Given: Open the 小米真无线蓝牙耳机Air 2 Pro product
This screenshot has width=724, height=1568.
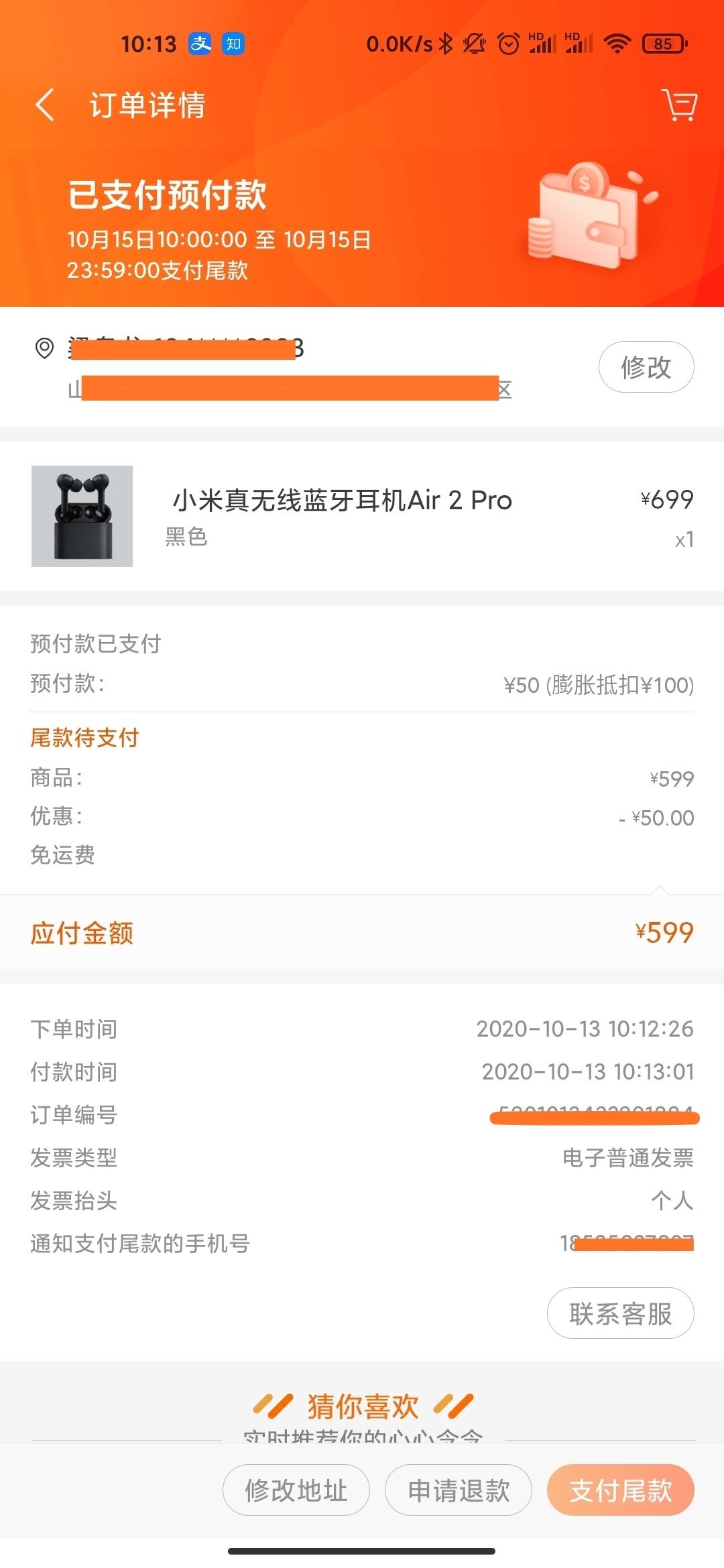Looking at the screenshot, I should point(342,501).
